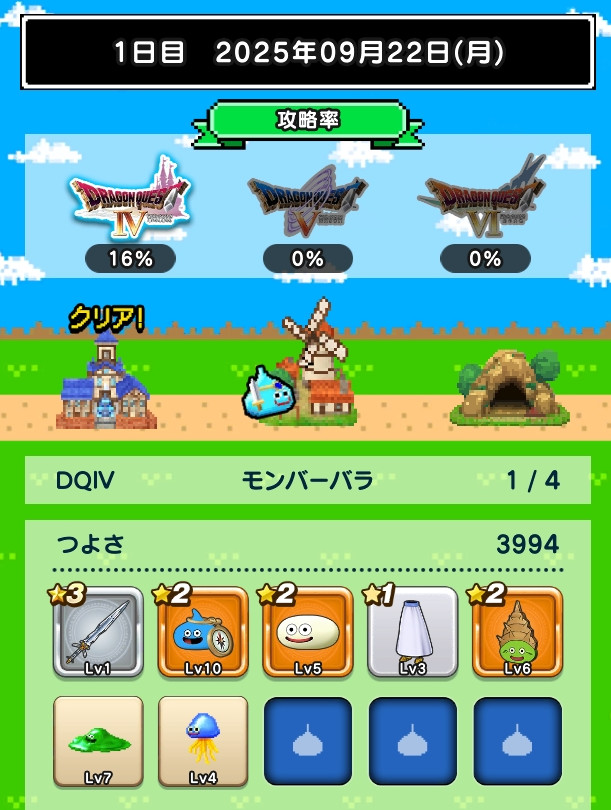Viewport: 611px width, 810px height.
Task: Open the Lv6 green shell monster card
Action: [518, 632]
